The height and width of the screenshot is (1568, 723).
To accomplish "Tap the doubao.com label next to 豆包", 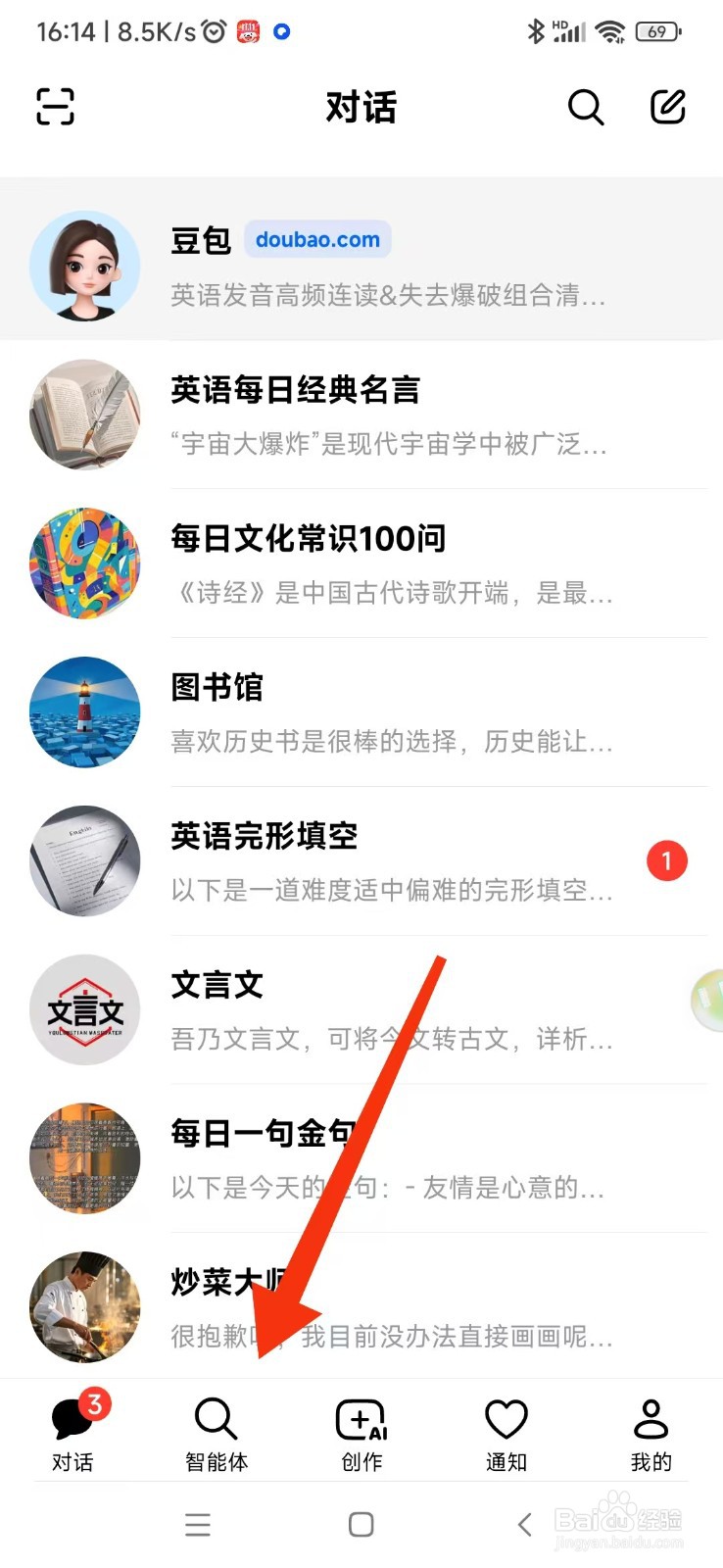I will (x=316, y=239).
